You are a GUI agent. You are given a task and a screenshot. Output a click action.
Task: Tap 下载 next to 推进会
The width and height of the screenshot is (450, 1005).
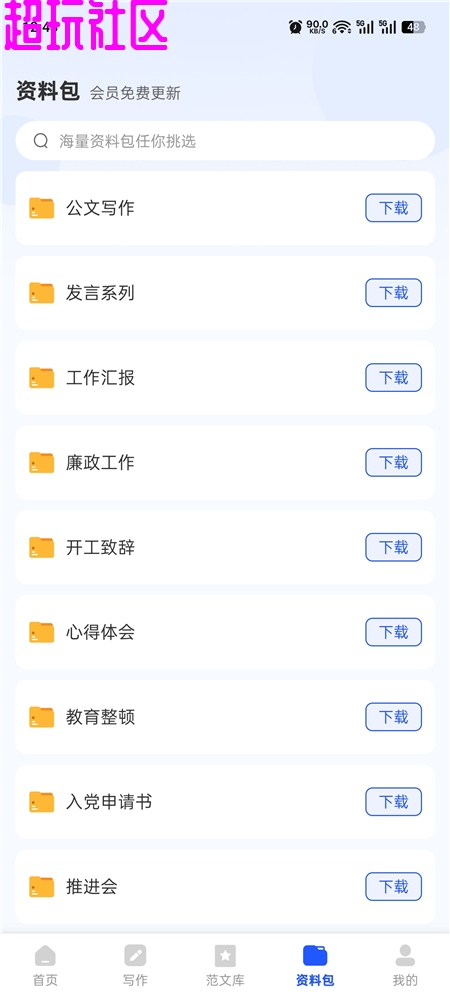394,886
